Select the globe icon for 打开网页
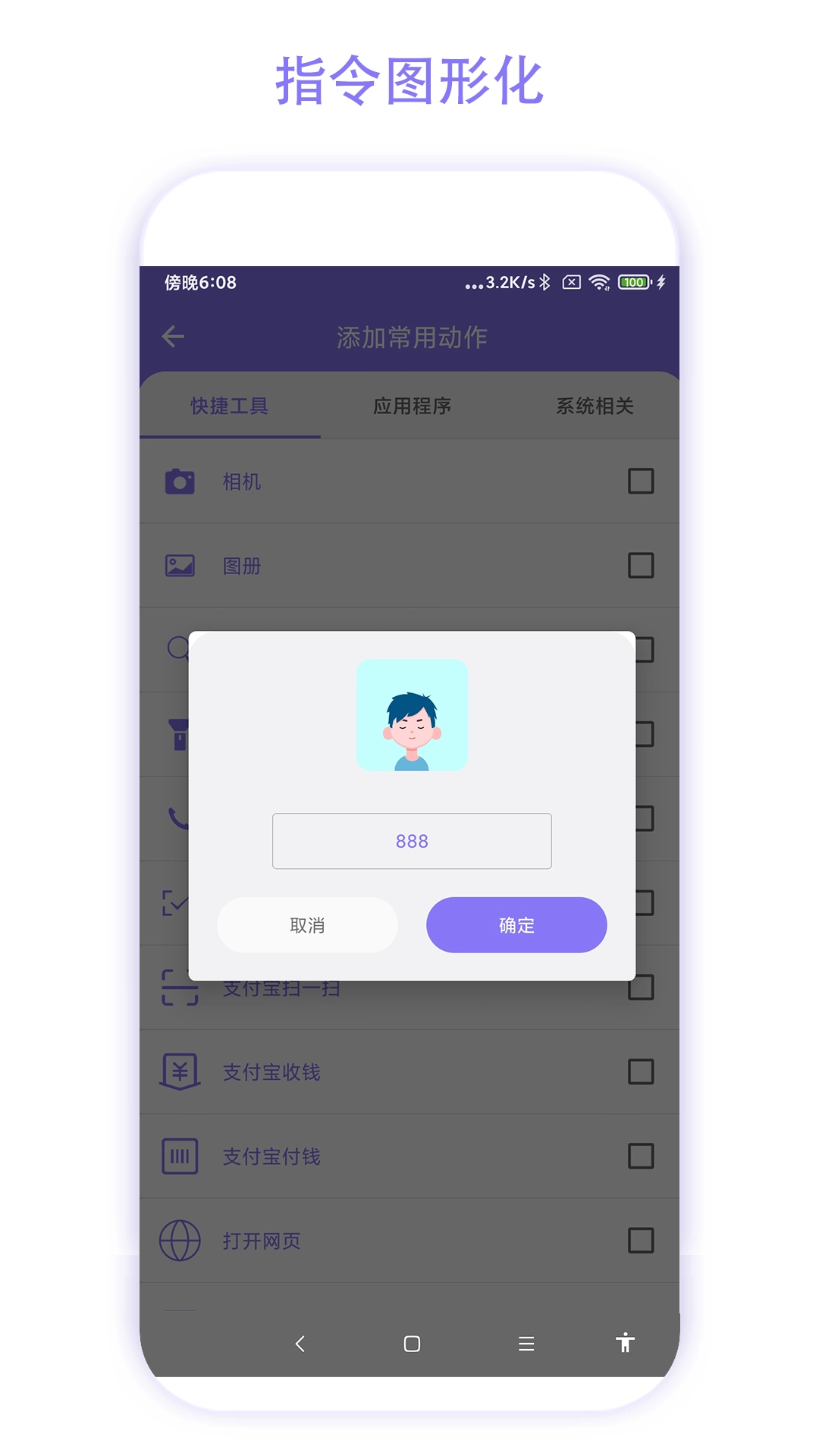 180,1241
